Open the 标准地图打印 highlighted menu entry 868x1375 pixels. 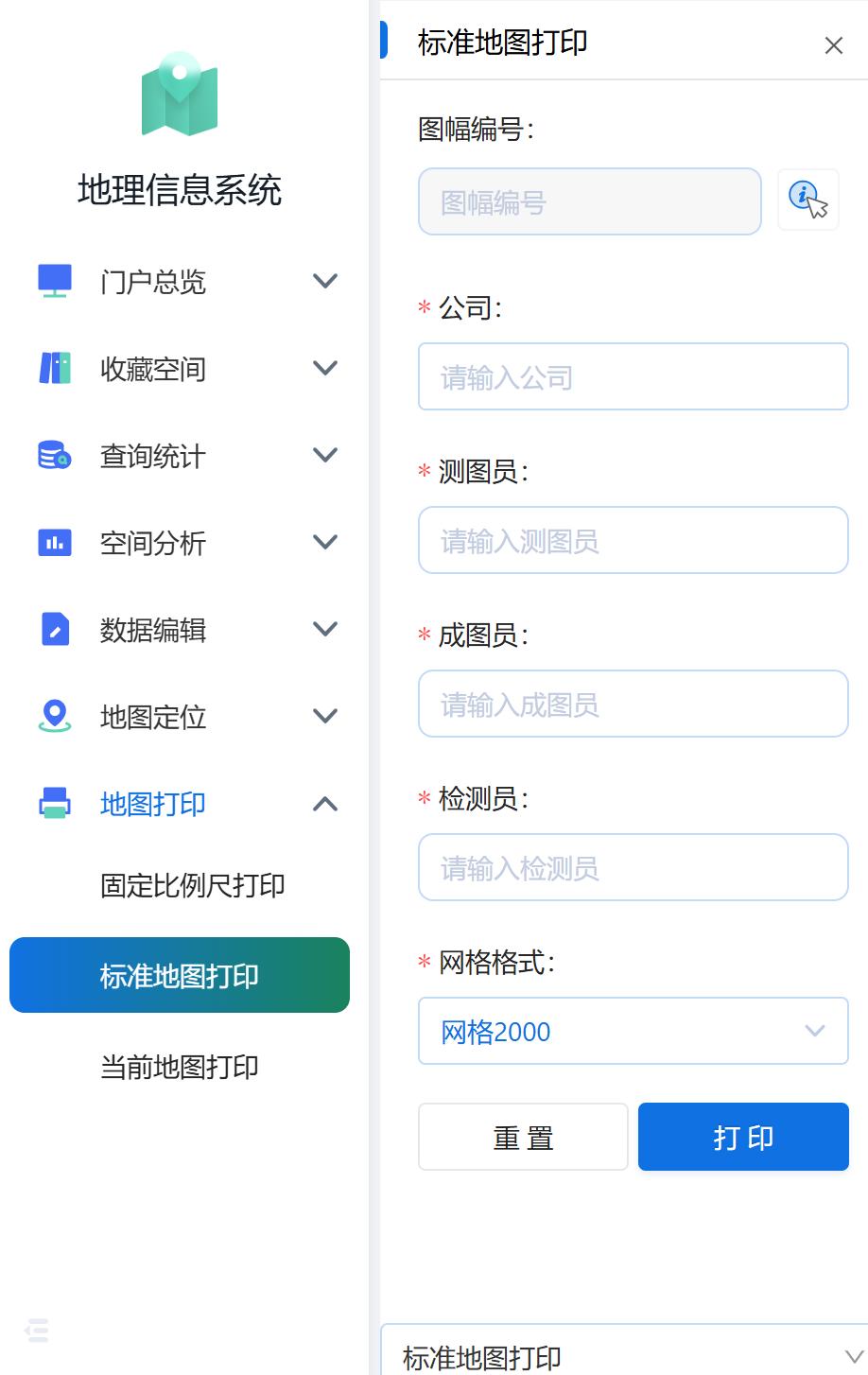[179, 975]
